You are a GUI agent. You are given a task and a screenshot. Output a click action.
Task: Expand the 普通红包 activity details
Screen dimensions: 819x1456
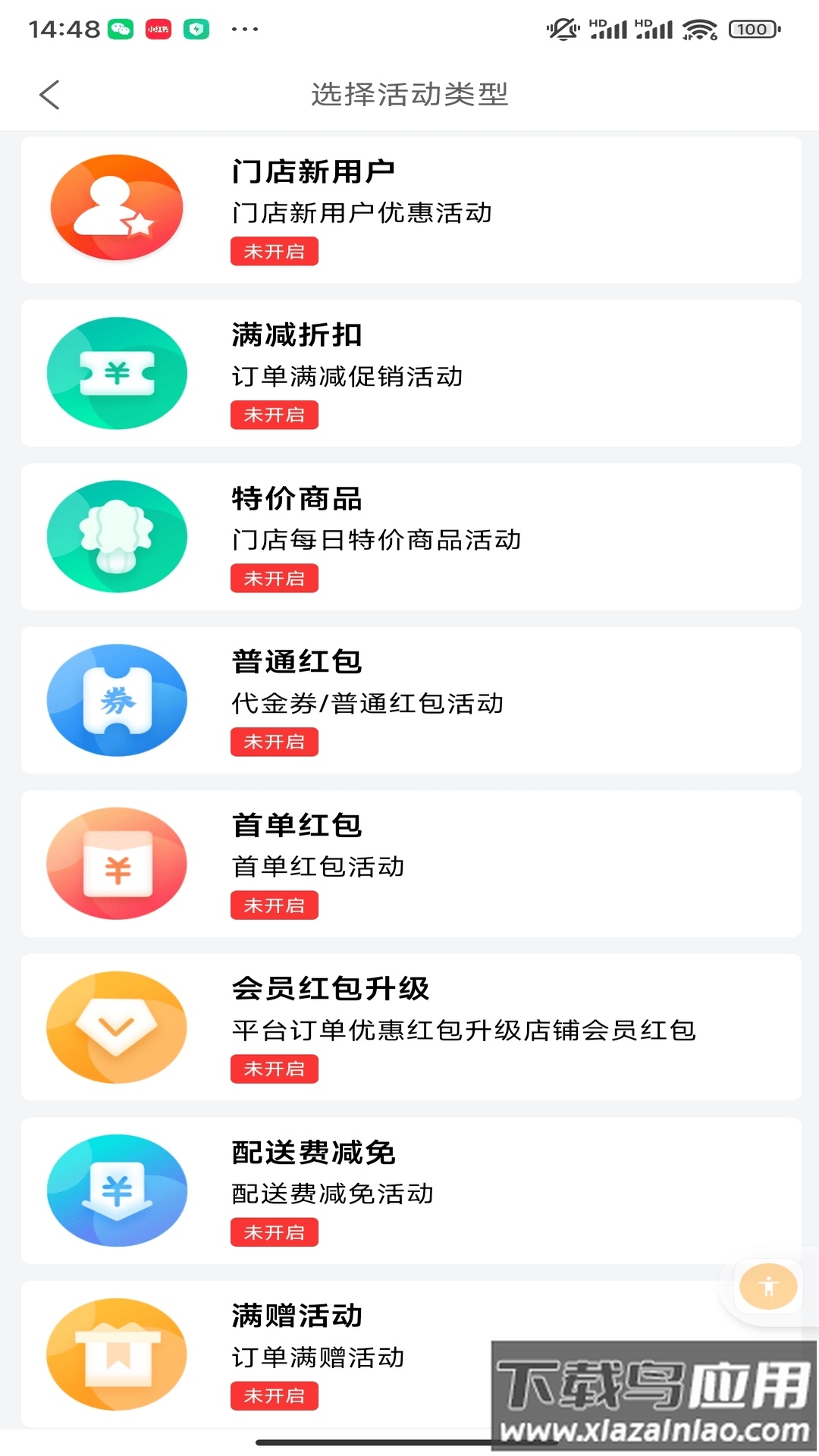tap(409, 699)
